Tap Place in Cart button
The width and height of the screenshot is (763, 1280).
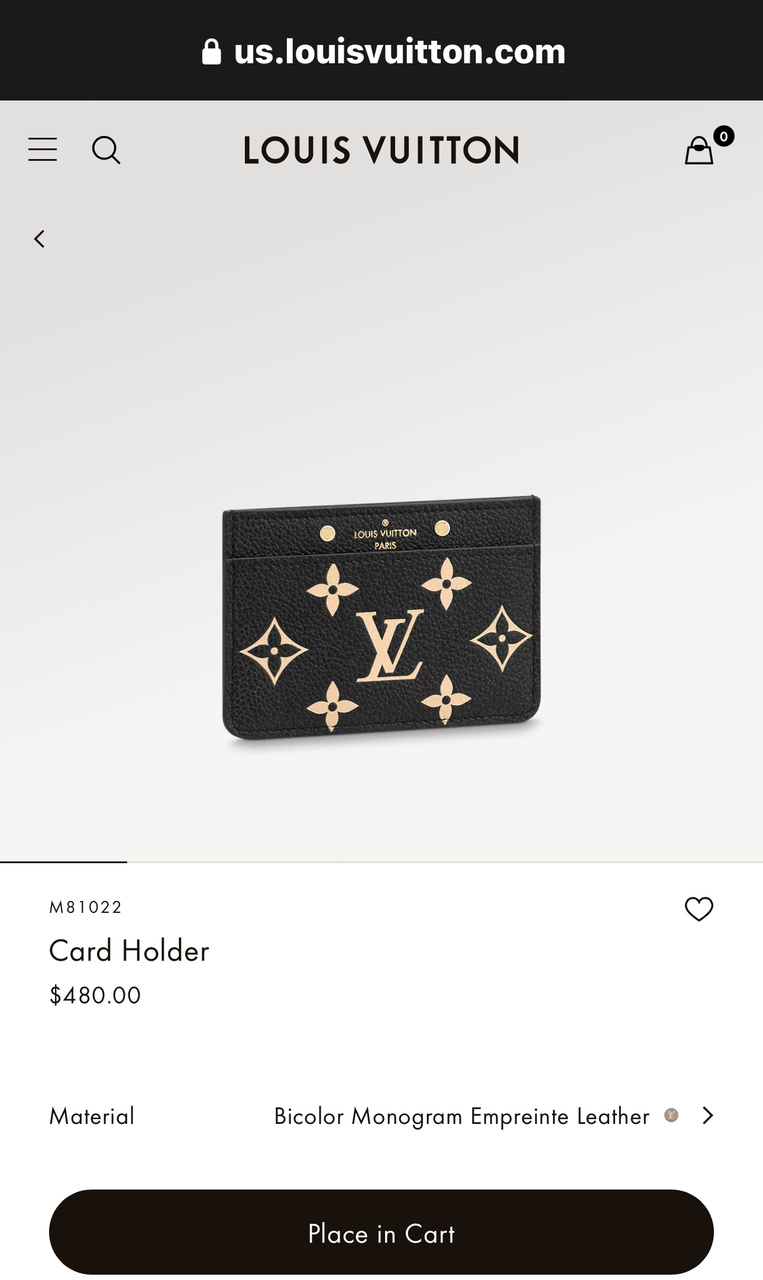[x=381, y=1233]
